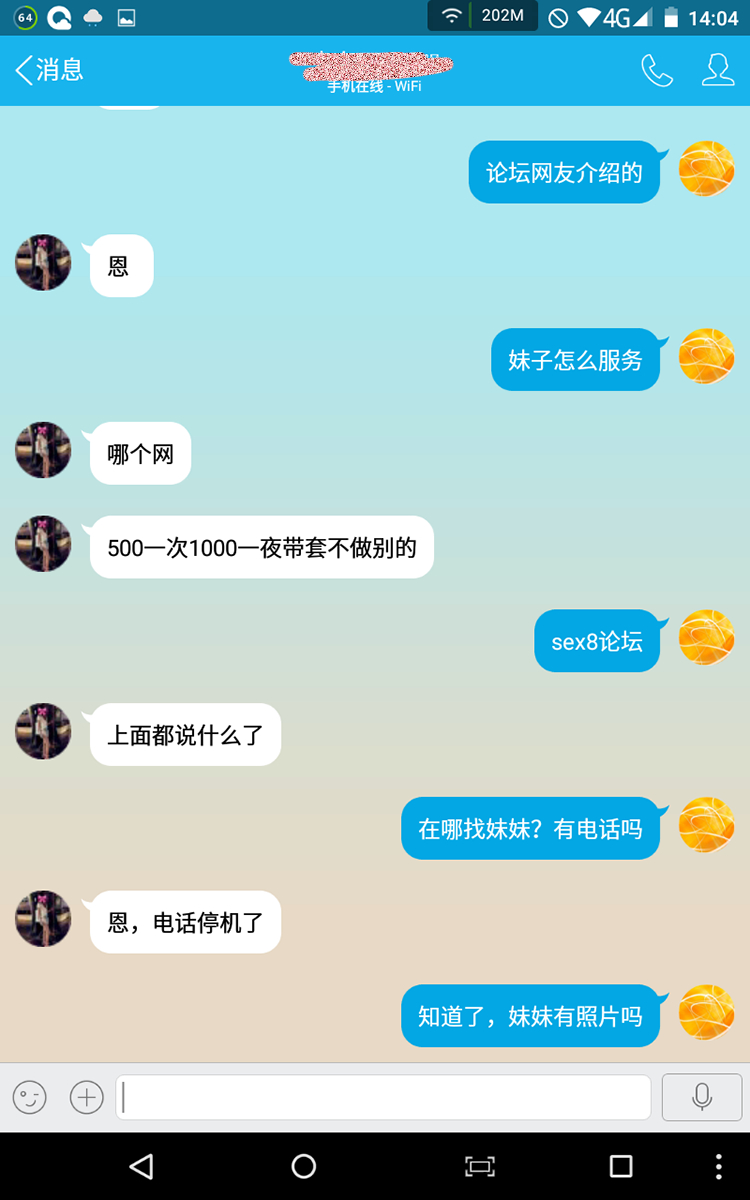Open the emoji smiley picker
The height and width of the screenshot is (1200, 750).
(x=29, y=1097)
